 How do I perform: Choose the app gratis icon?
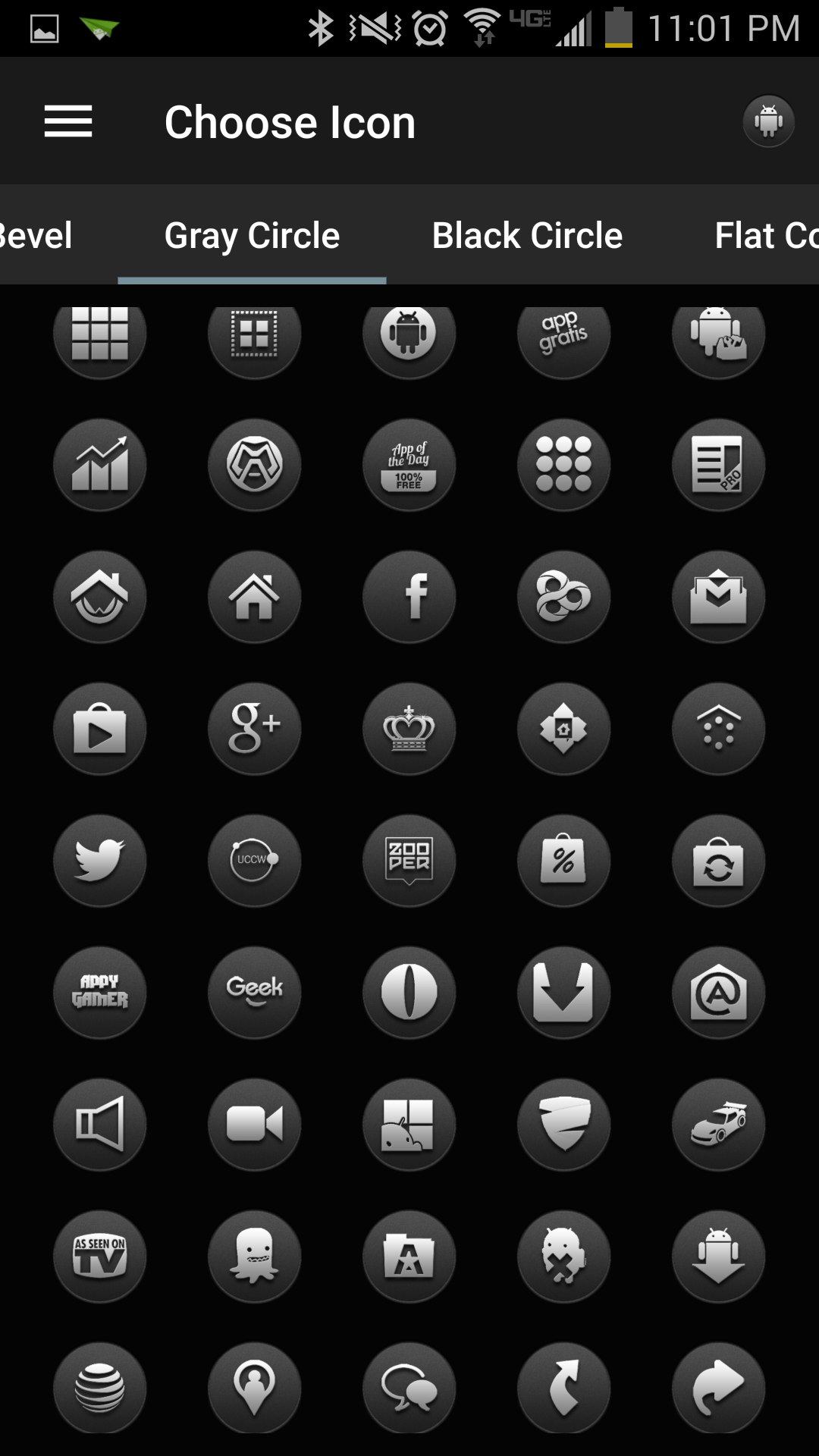(564, 334)
